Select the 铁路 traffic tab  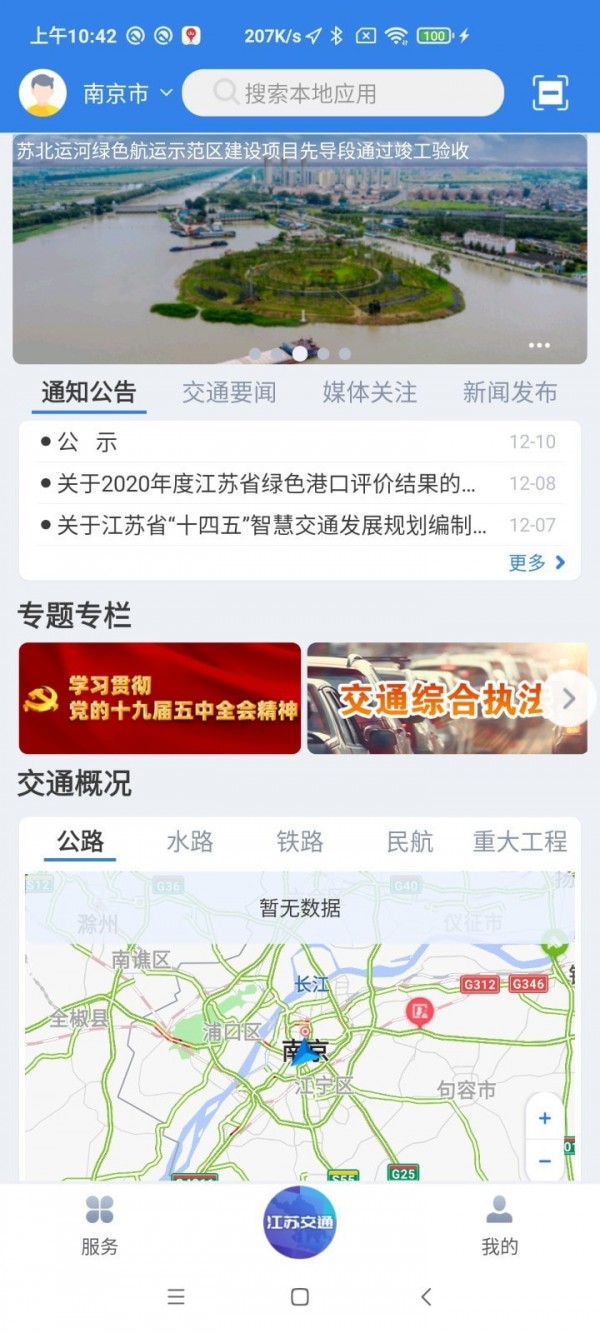[300, 842]
